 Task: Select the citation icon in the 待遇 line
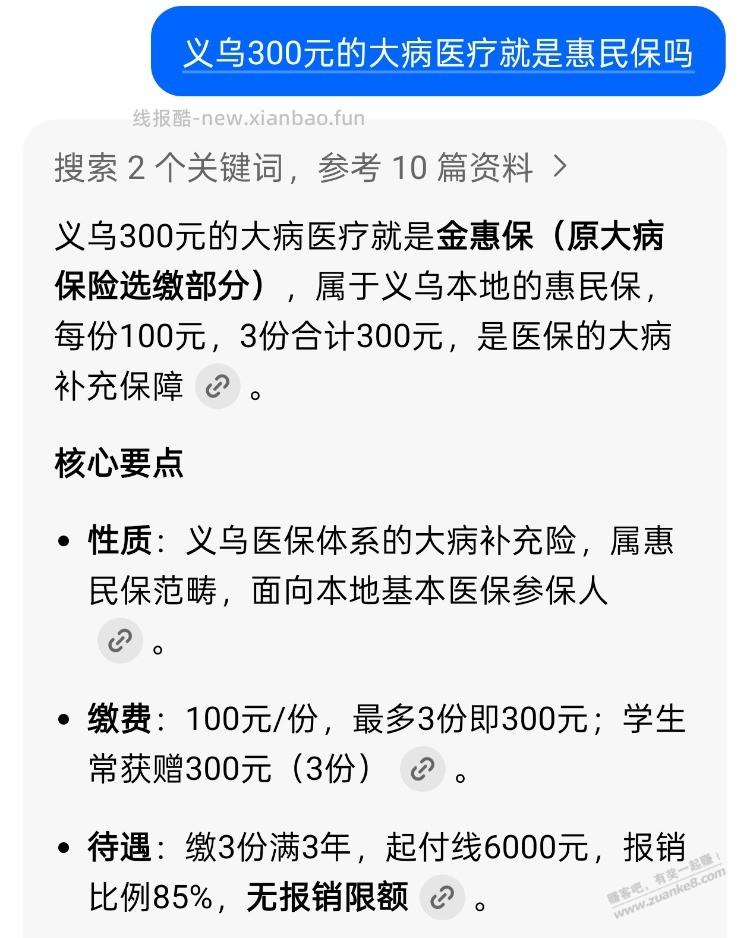[x=441, y=899]
